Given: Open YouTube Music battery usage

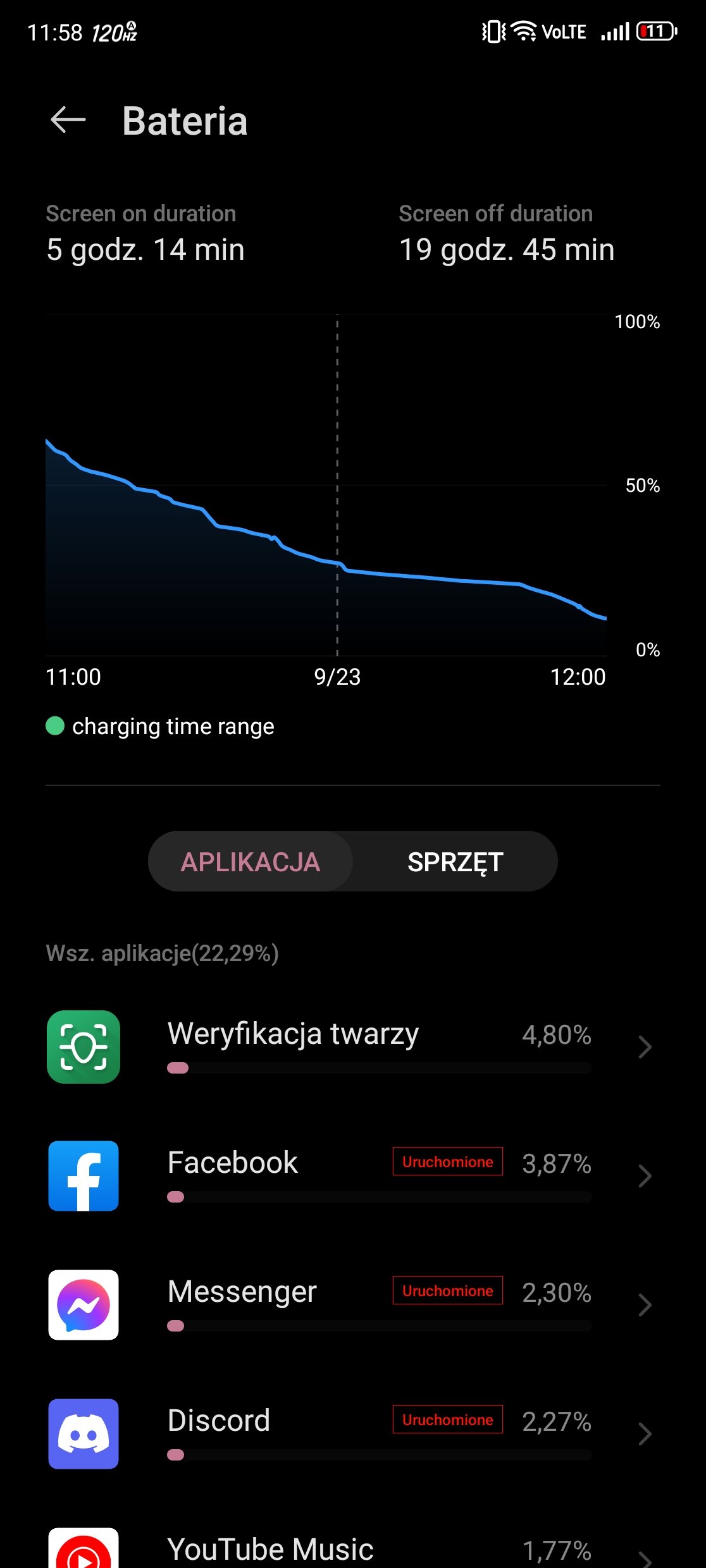Looking at the screenshot, I should [353, 1549].
